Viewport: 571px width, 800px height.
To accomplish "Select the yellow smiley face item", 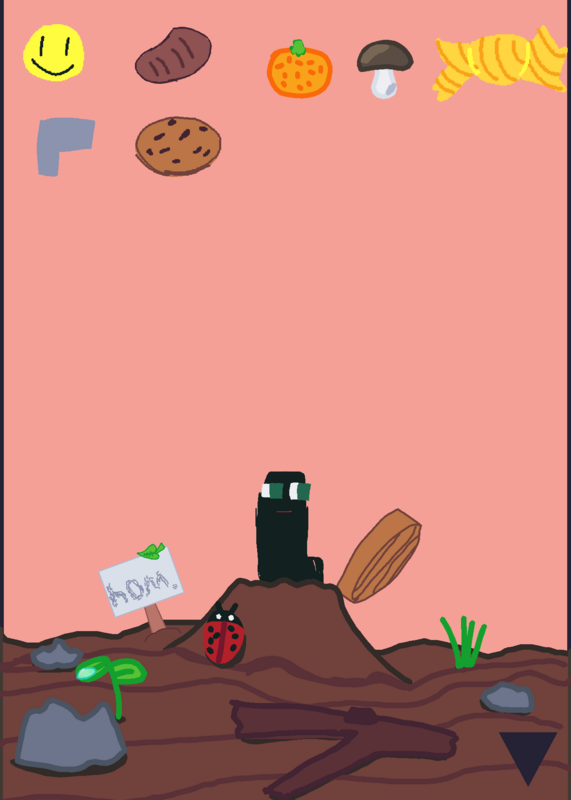I will 54,52.
